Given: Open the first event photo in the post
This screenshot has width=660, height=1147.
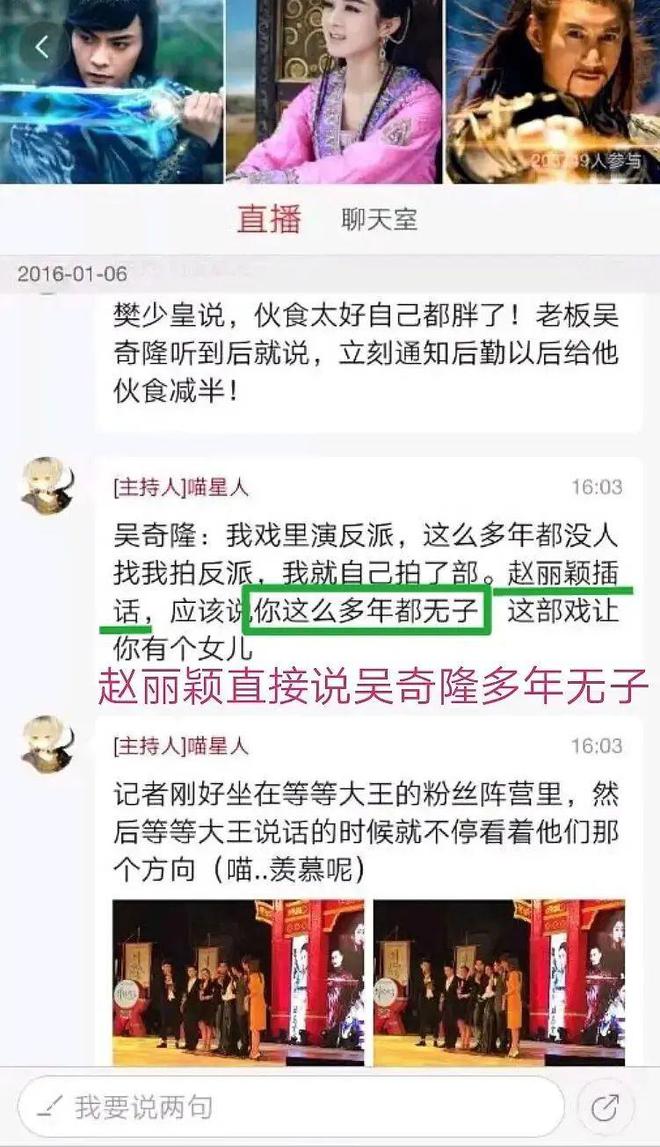Looking at the screenshot, I should coord(238,981).
